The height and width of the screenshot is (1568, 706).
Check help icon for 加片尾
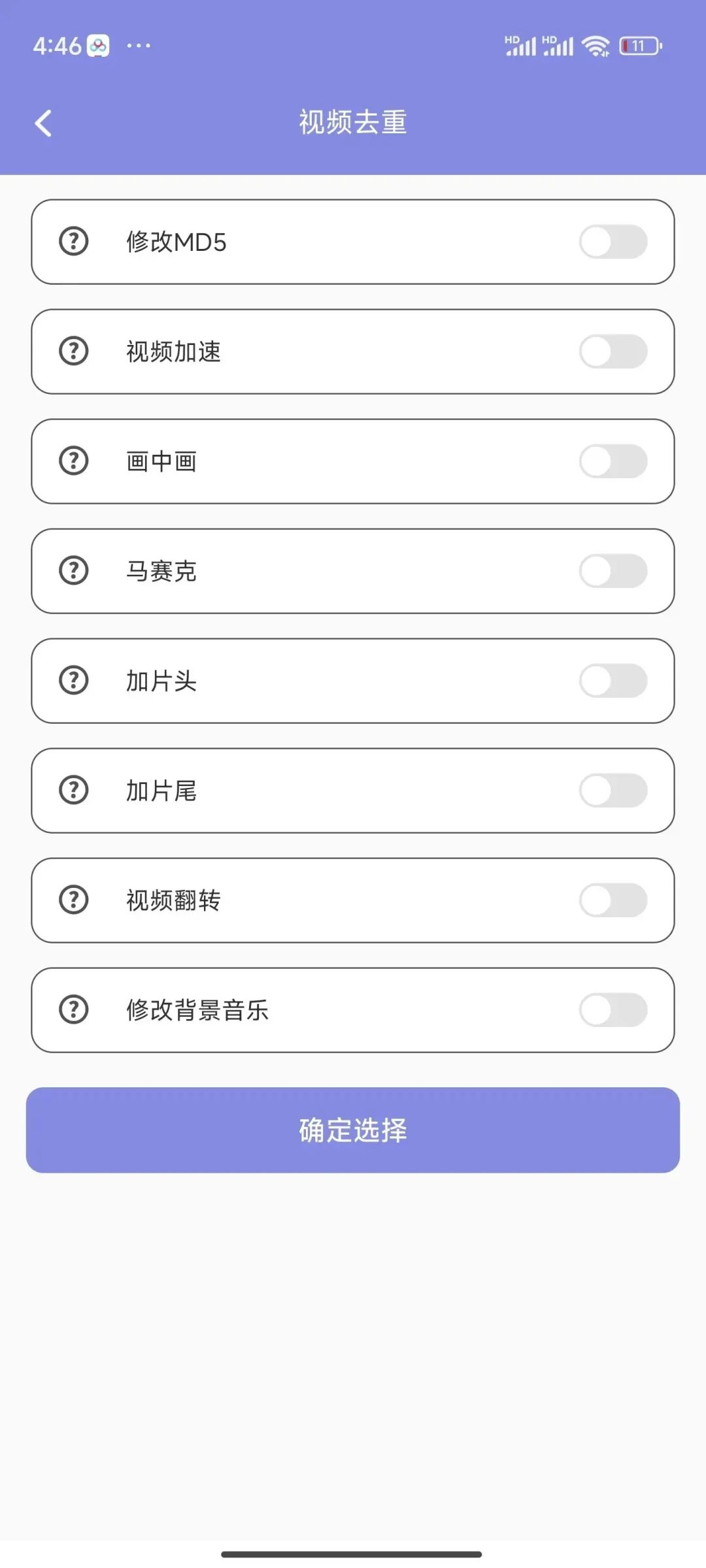pos(74,791)
